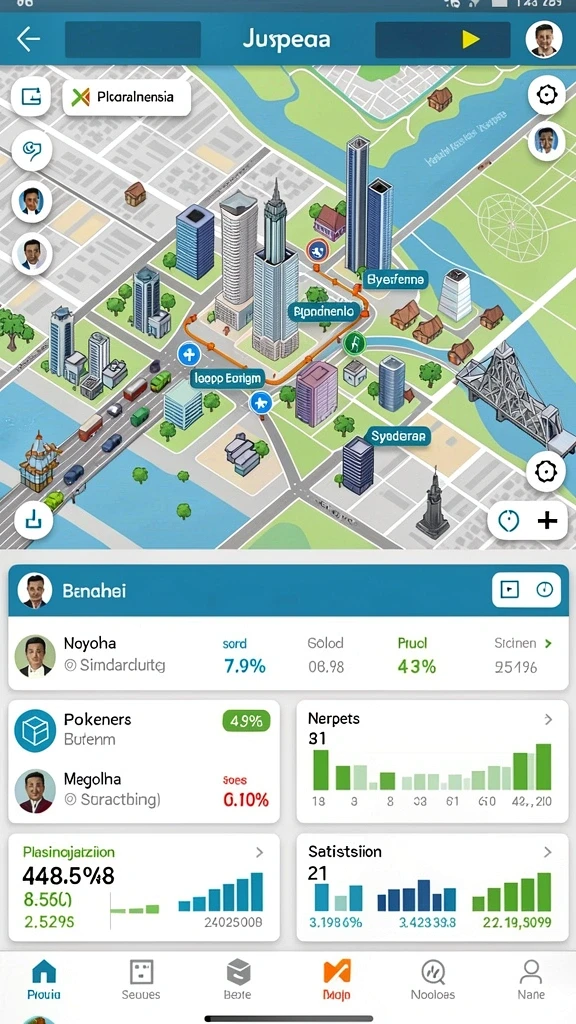Switch to the Seuues tab
This screenshot has width=576, height=1024.
(x=141, y=980)
